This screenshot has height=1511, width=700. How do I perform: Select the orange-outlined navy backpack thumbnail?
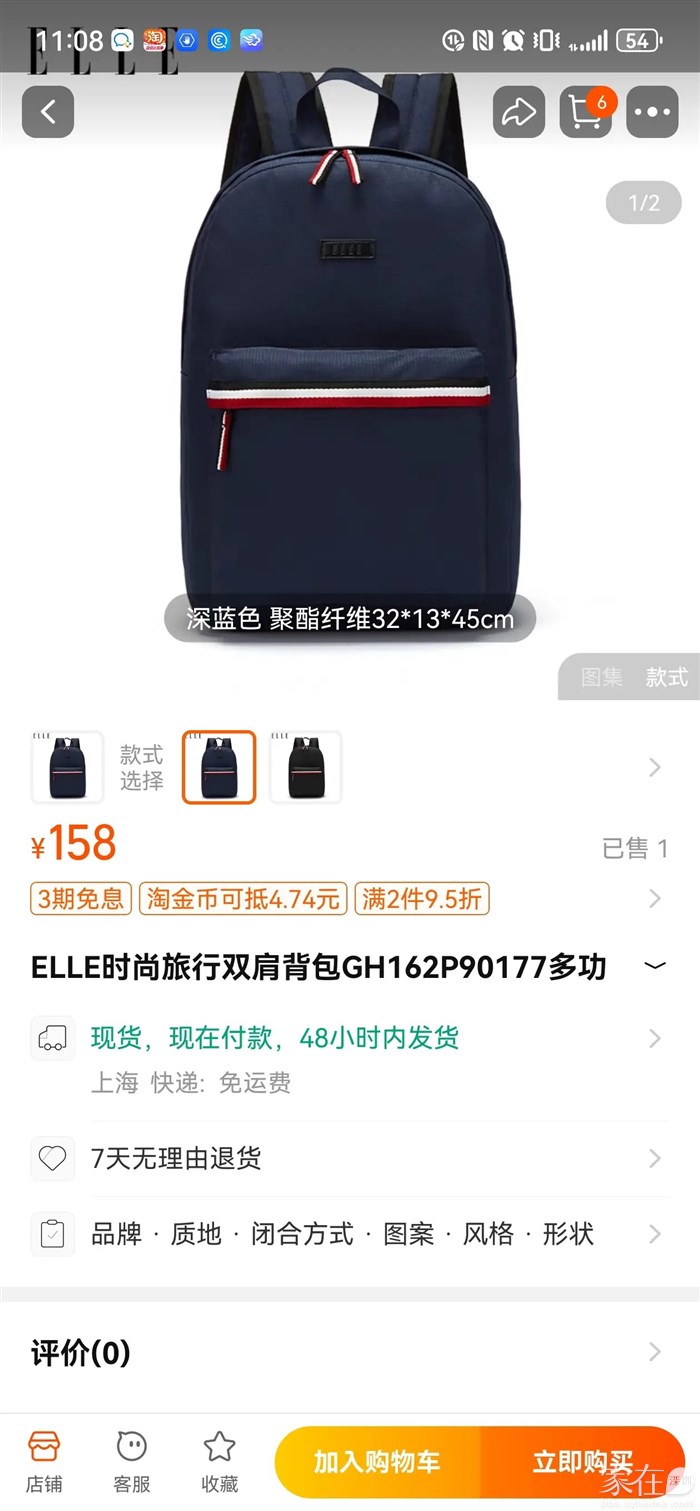[219, 767]
